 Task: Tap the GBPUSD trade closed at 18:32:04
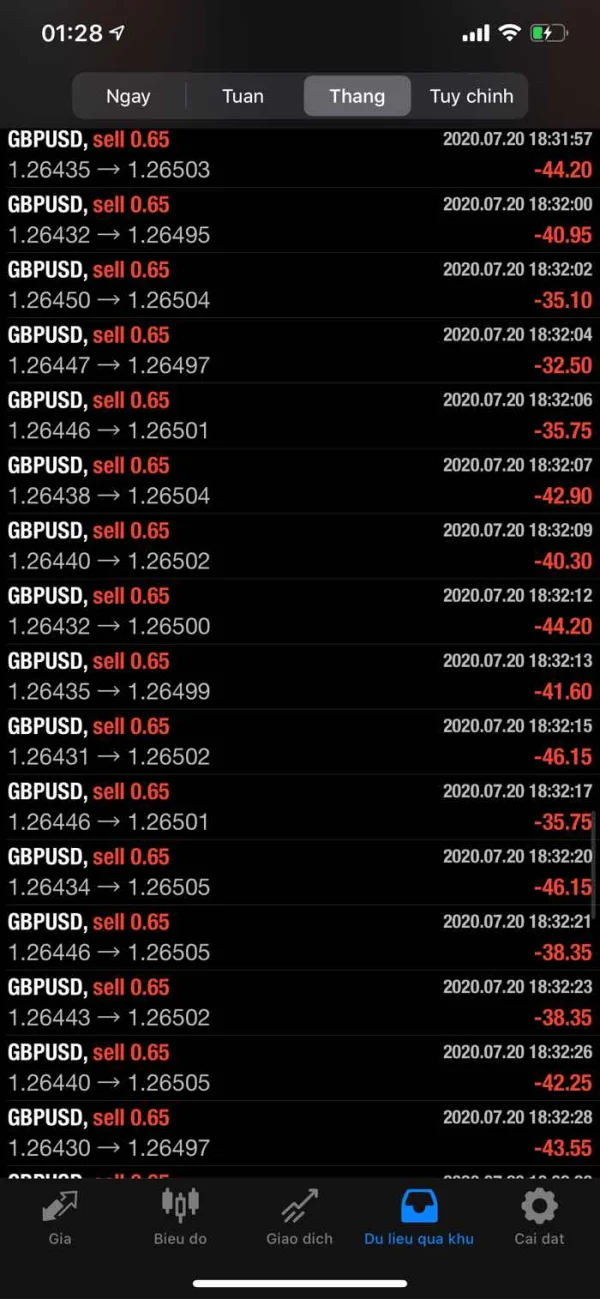click(300, 350)
